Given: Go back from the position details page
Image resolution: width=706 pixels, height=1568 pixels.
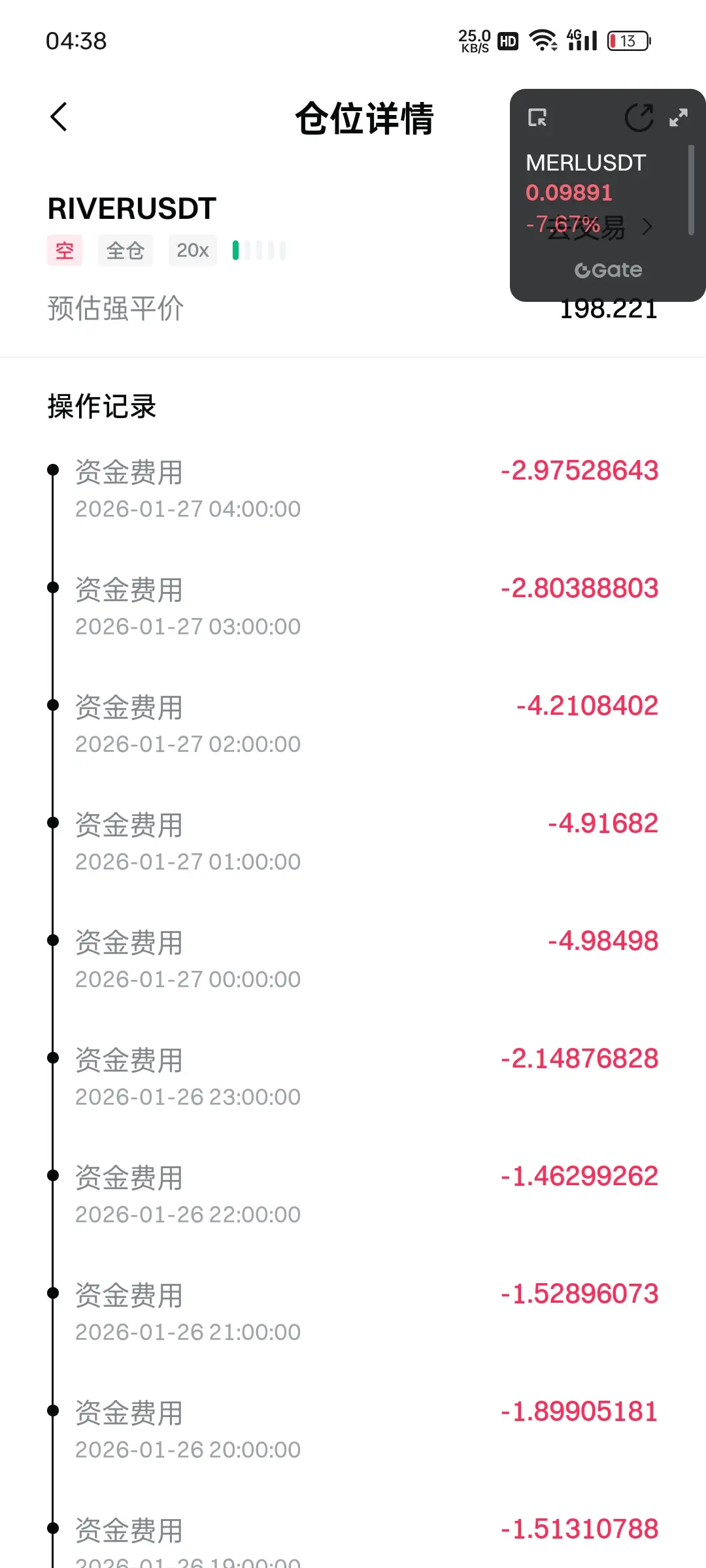Looking at the screenshot, I should coord(59,118).
